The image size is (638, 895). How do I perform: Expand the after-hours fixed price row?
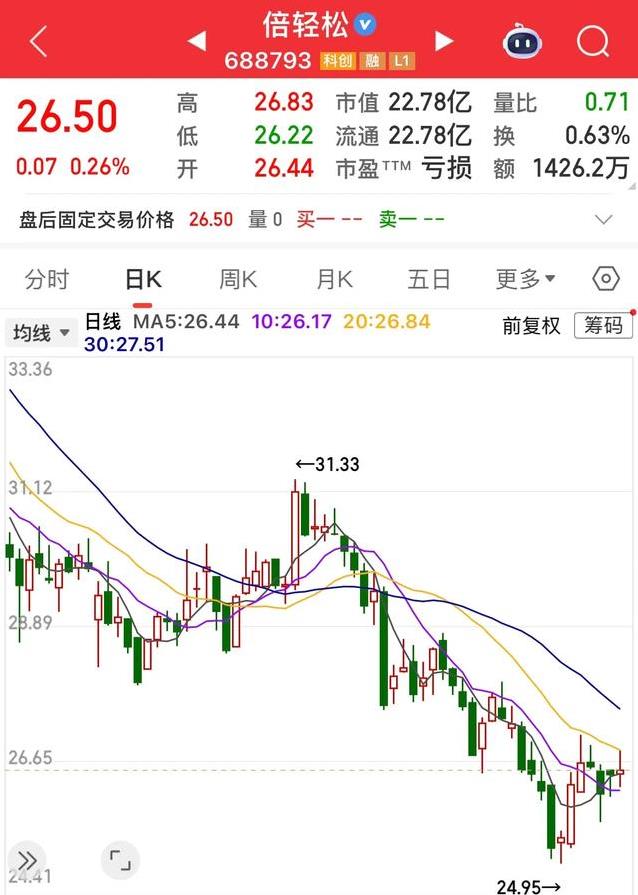point(603,219)
